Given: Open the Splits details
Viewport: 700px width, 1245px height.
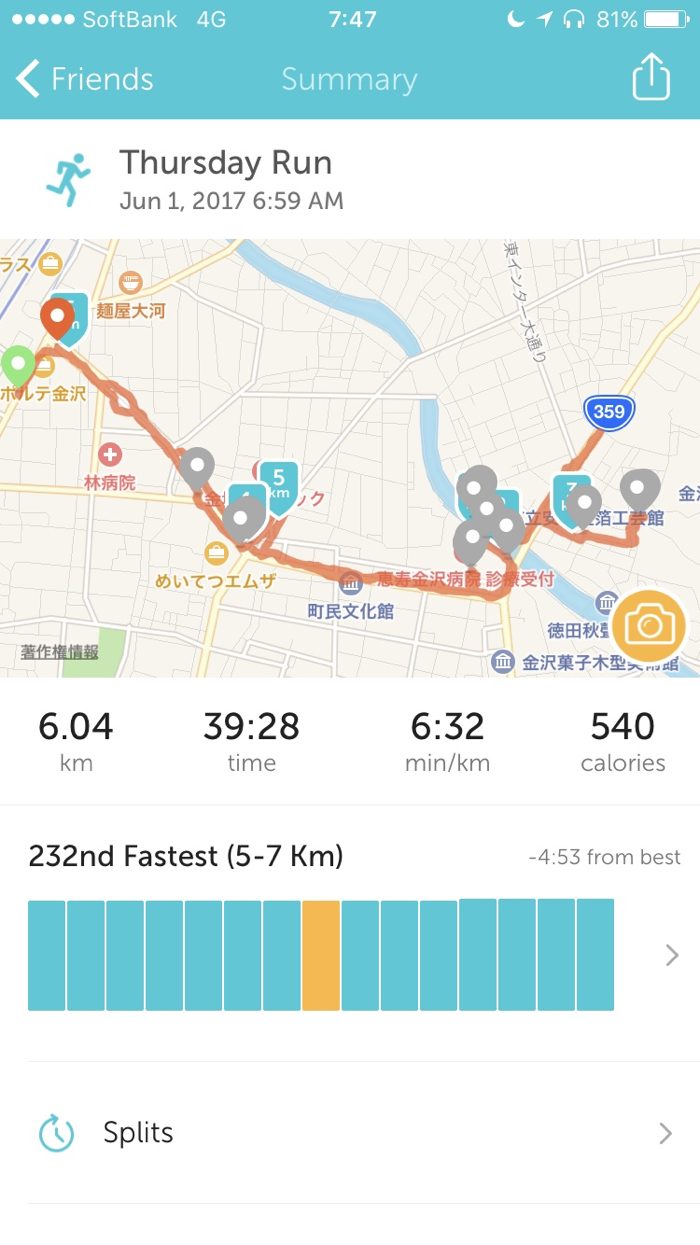Looking at the screenshot, I should pyautogui.click(x=350, y=1133).
